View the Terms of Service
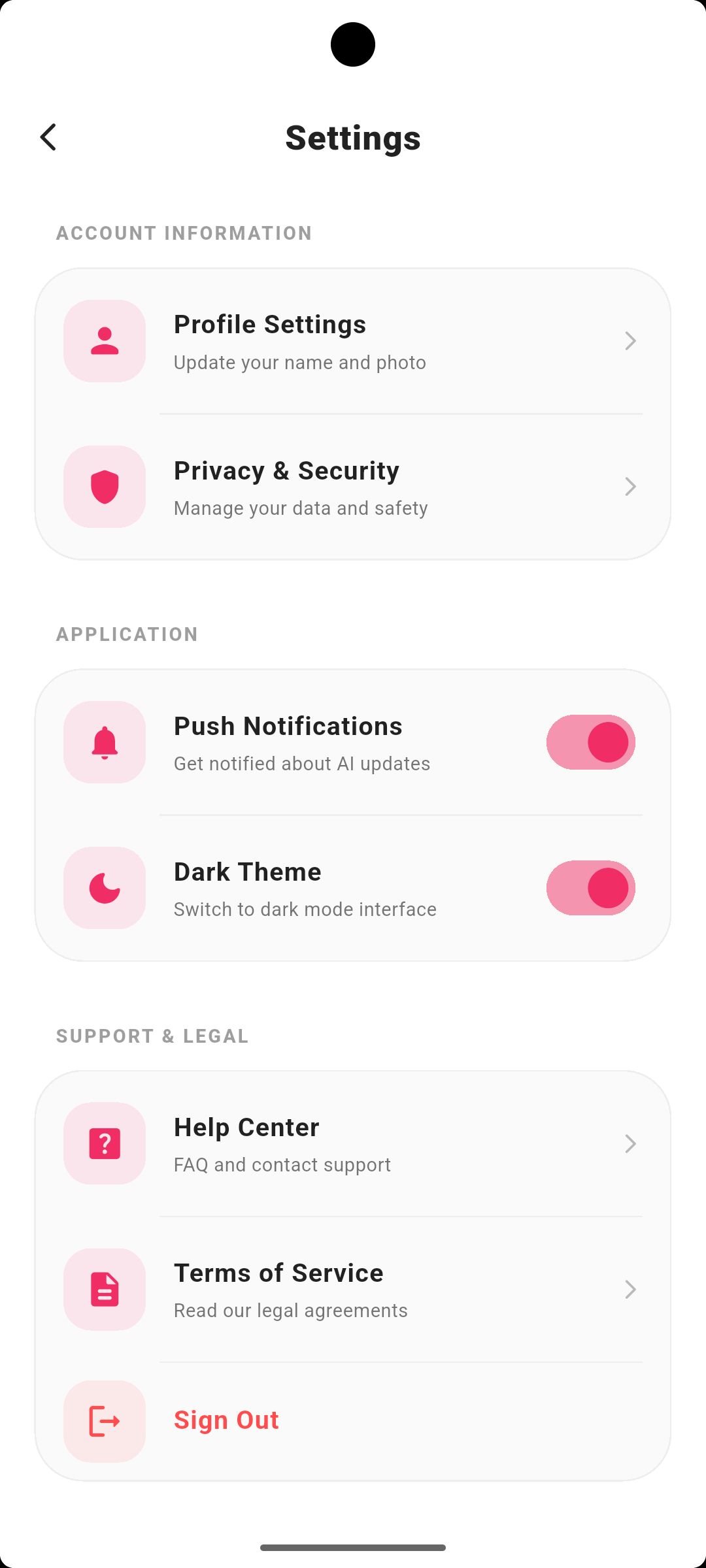This screenshot has width=706, height=1568. click(353, 1290)
